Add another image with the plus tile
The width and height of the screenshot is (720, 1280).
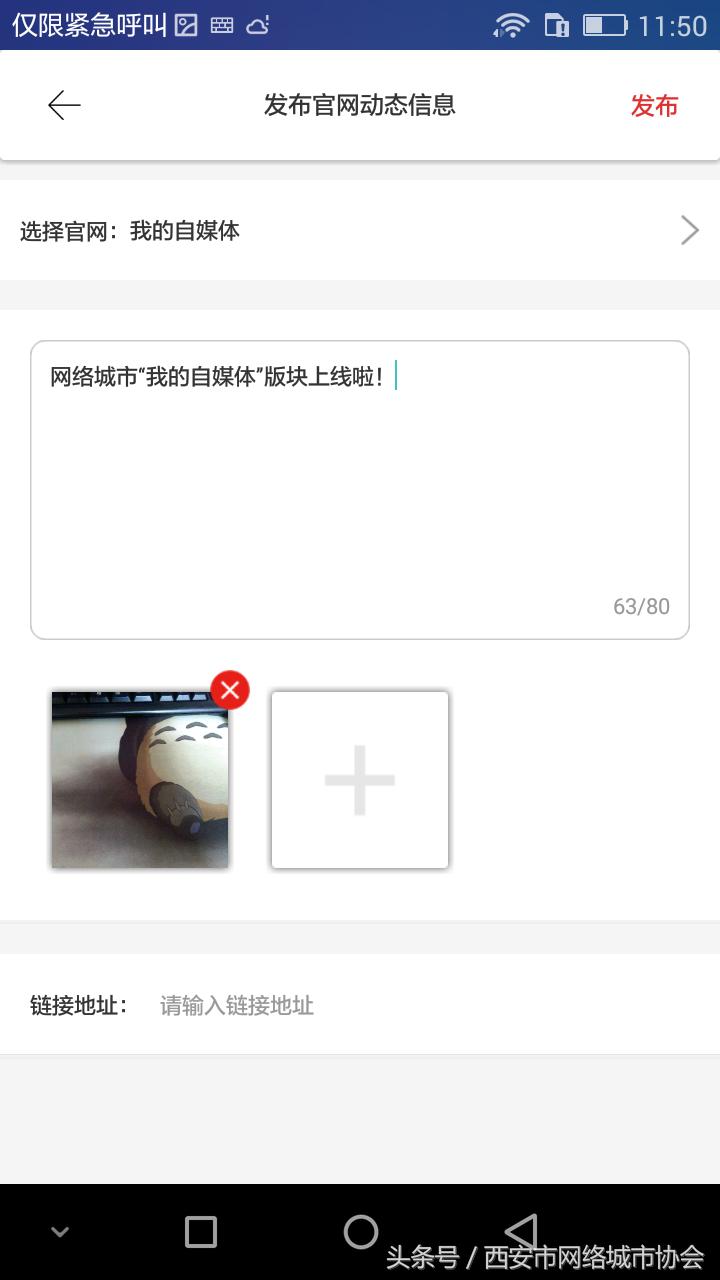360,780
